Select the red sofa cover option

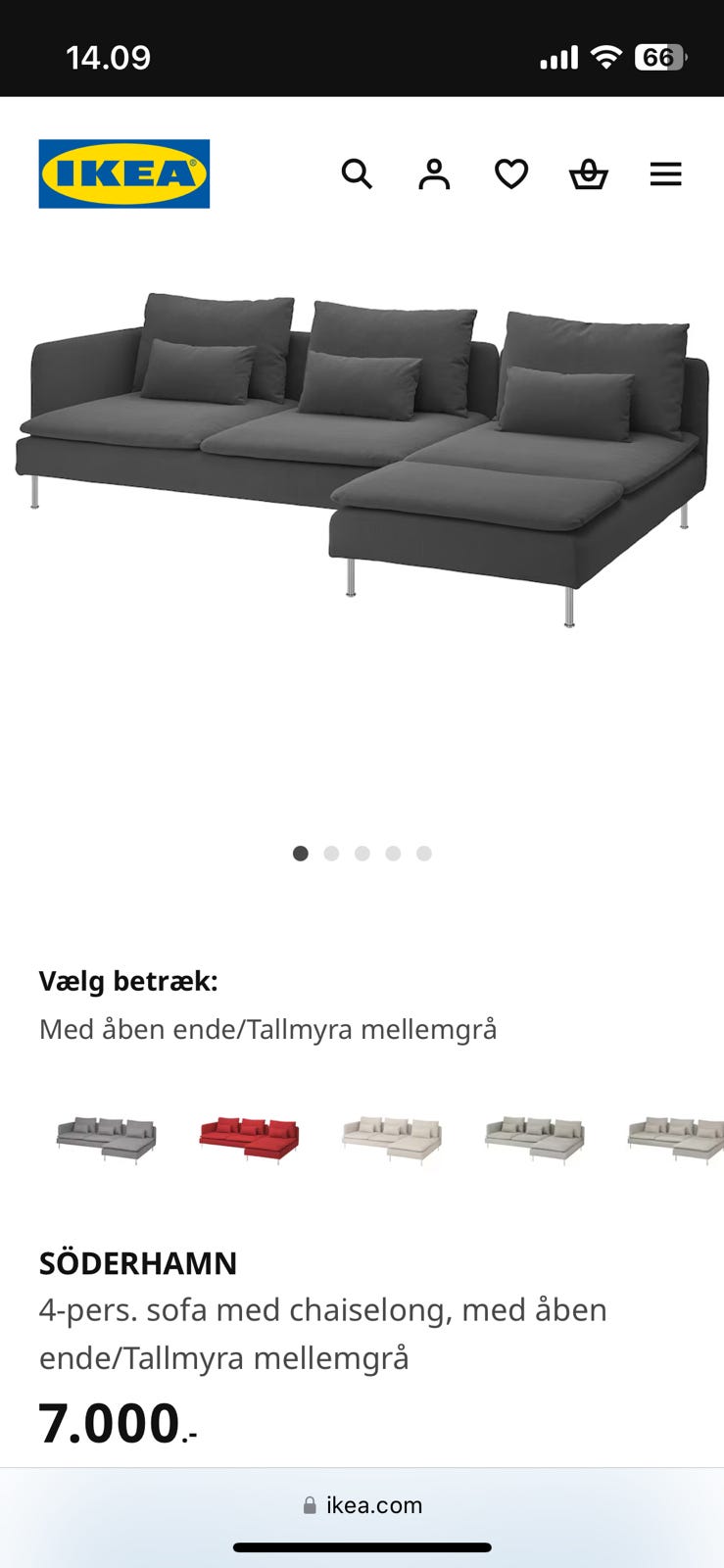tap(249, 1137)
